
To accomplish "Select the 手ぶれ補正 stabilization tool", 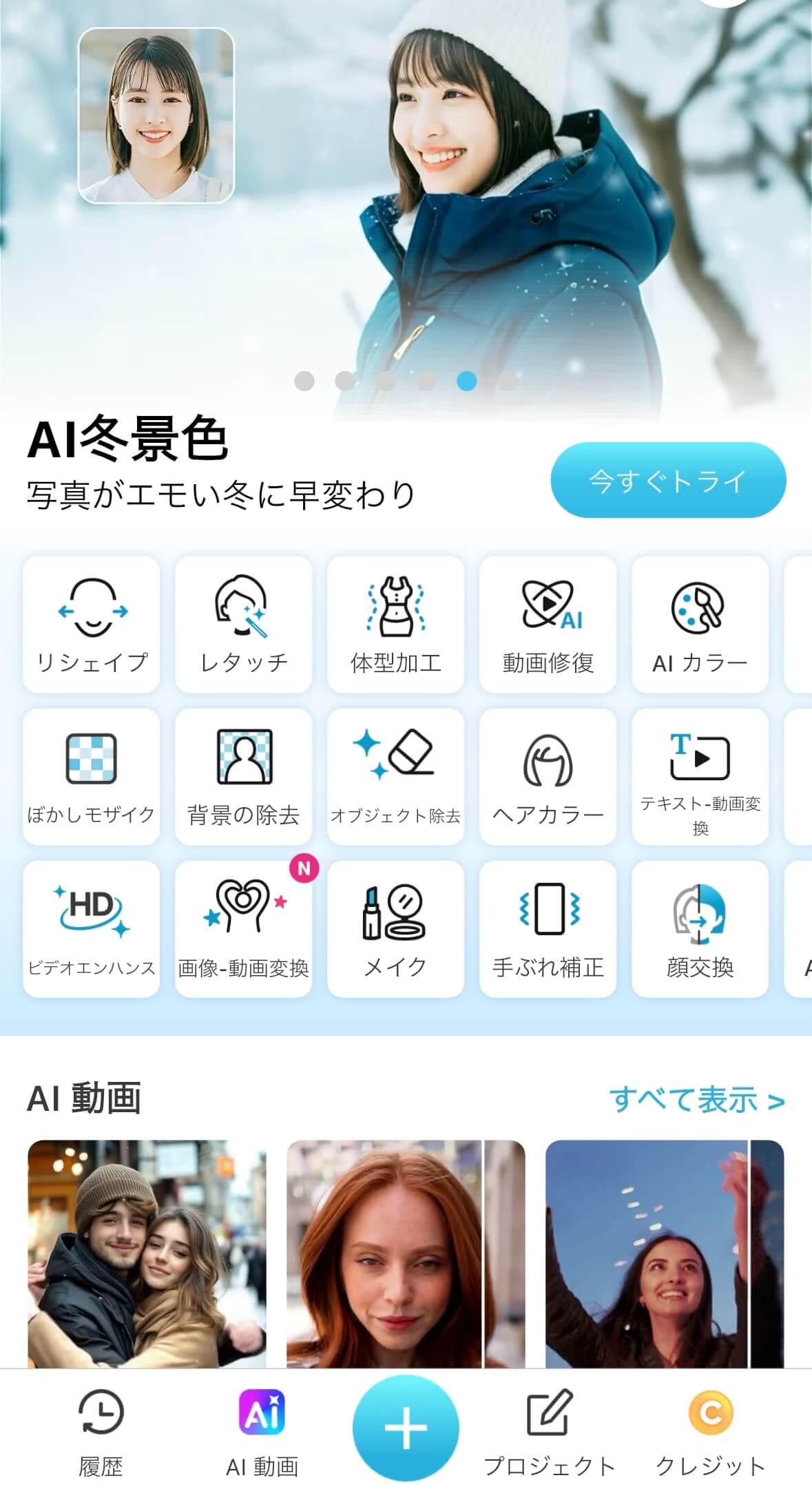I will (547, 926).
